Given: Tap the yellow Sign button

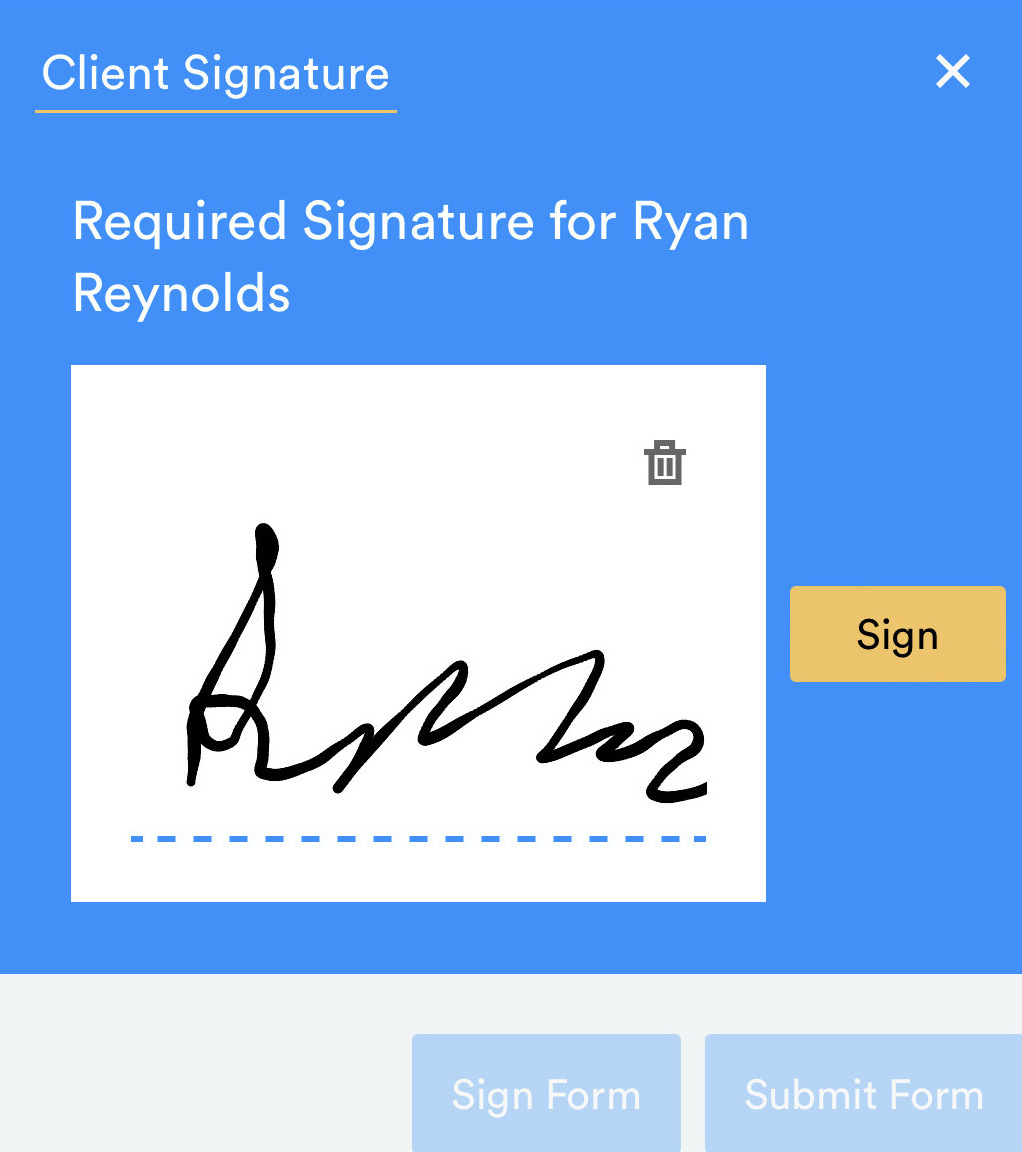Looking at the screenshot, I should pos(897,635).
